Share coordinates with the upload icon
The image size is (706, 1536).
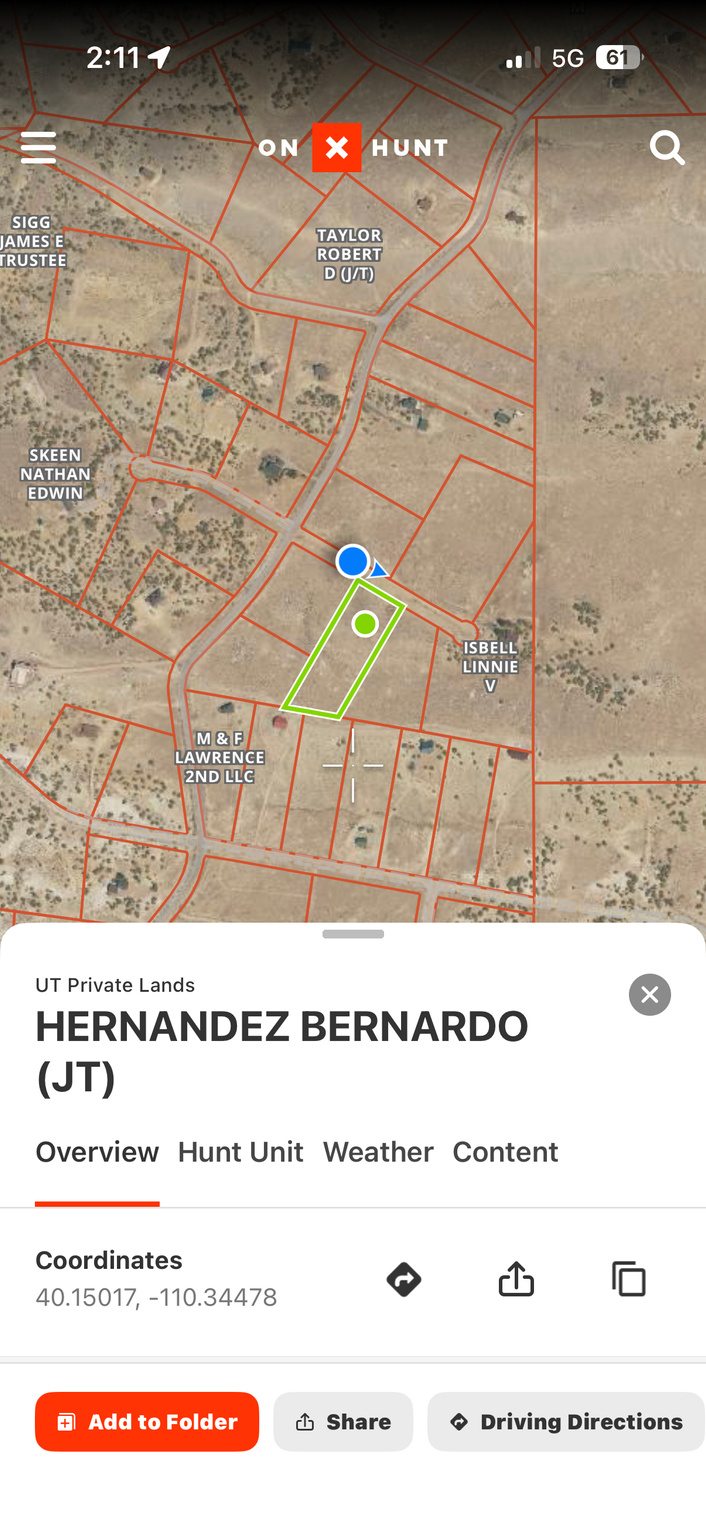click(516, 1279)
